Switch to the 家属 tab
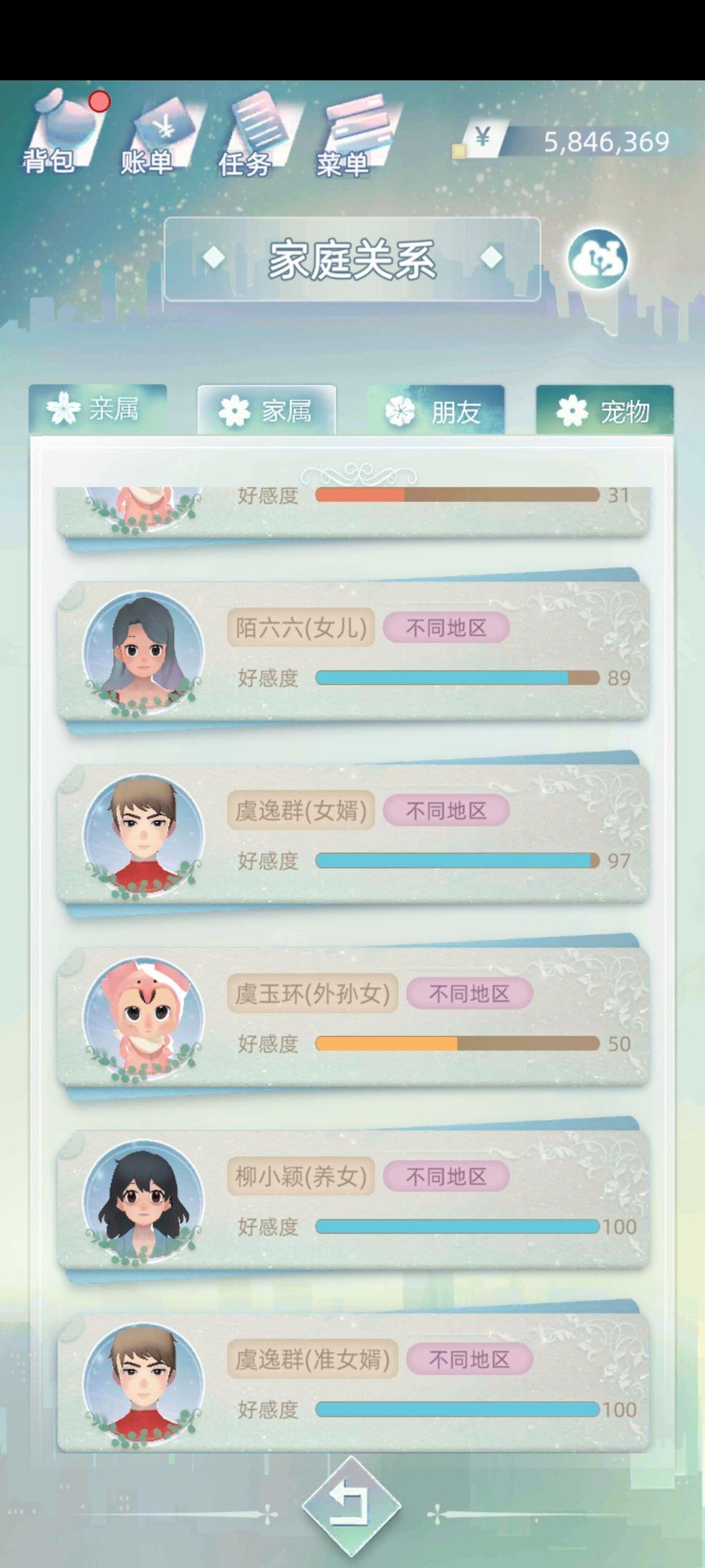 (x=266, y=410)
